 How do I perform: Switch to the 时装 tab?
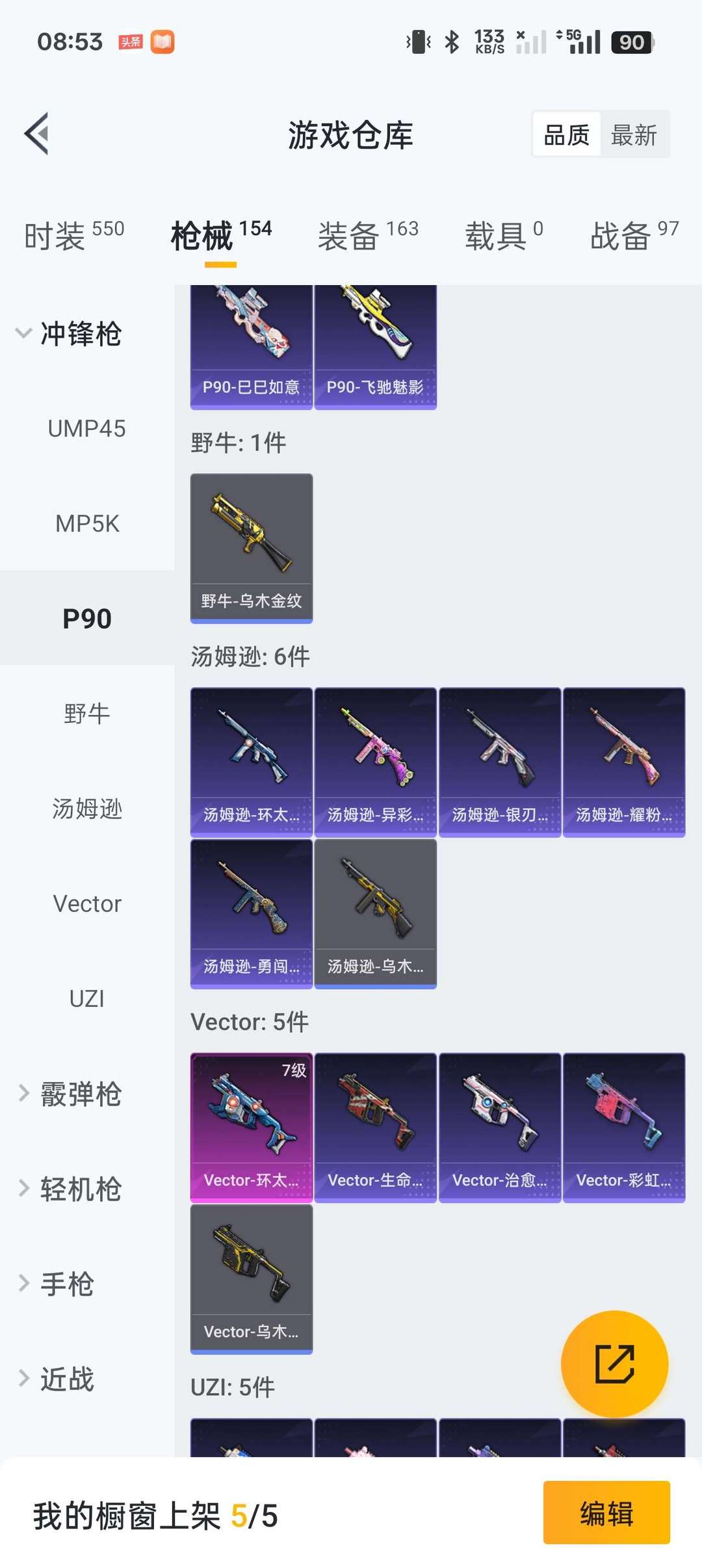(73, 235)
